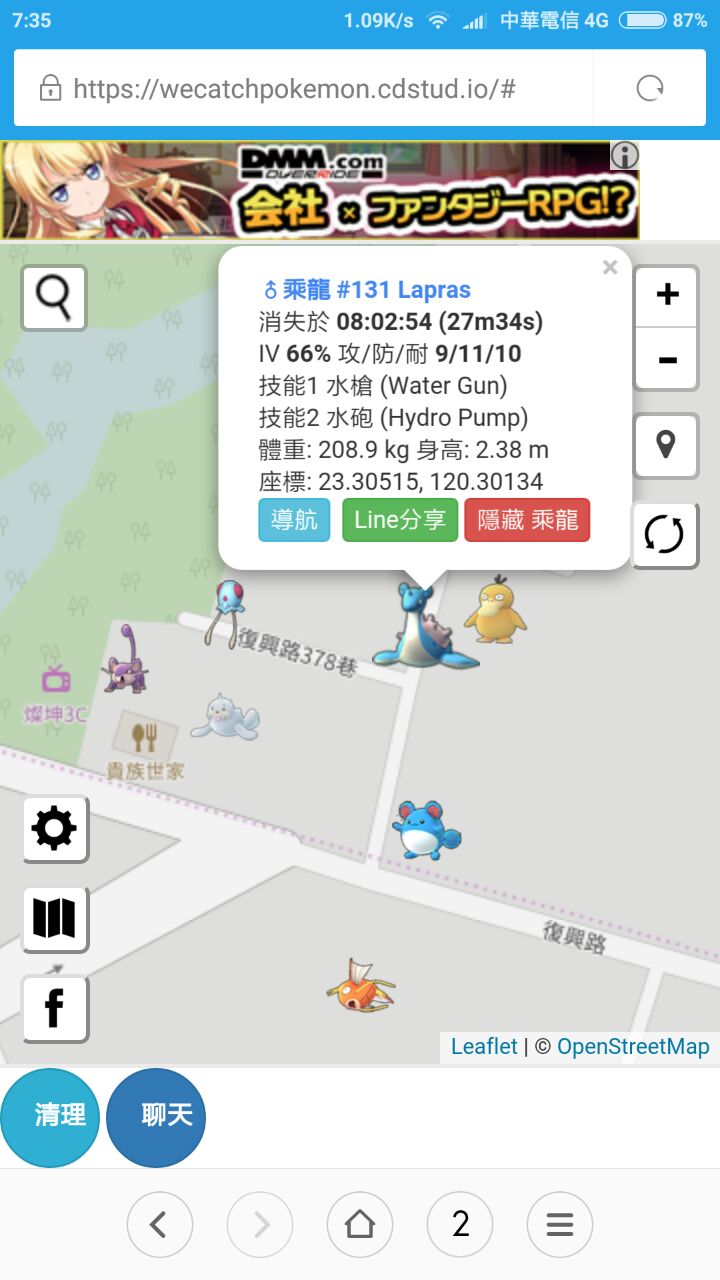Go back in the browser
Viewport: 720px width, 1280px height.
coord(159,1224)
